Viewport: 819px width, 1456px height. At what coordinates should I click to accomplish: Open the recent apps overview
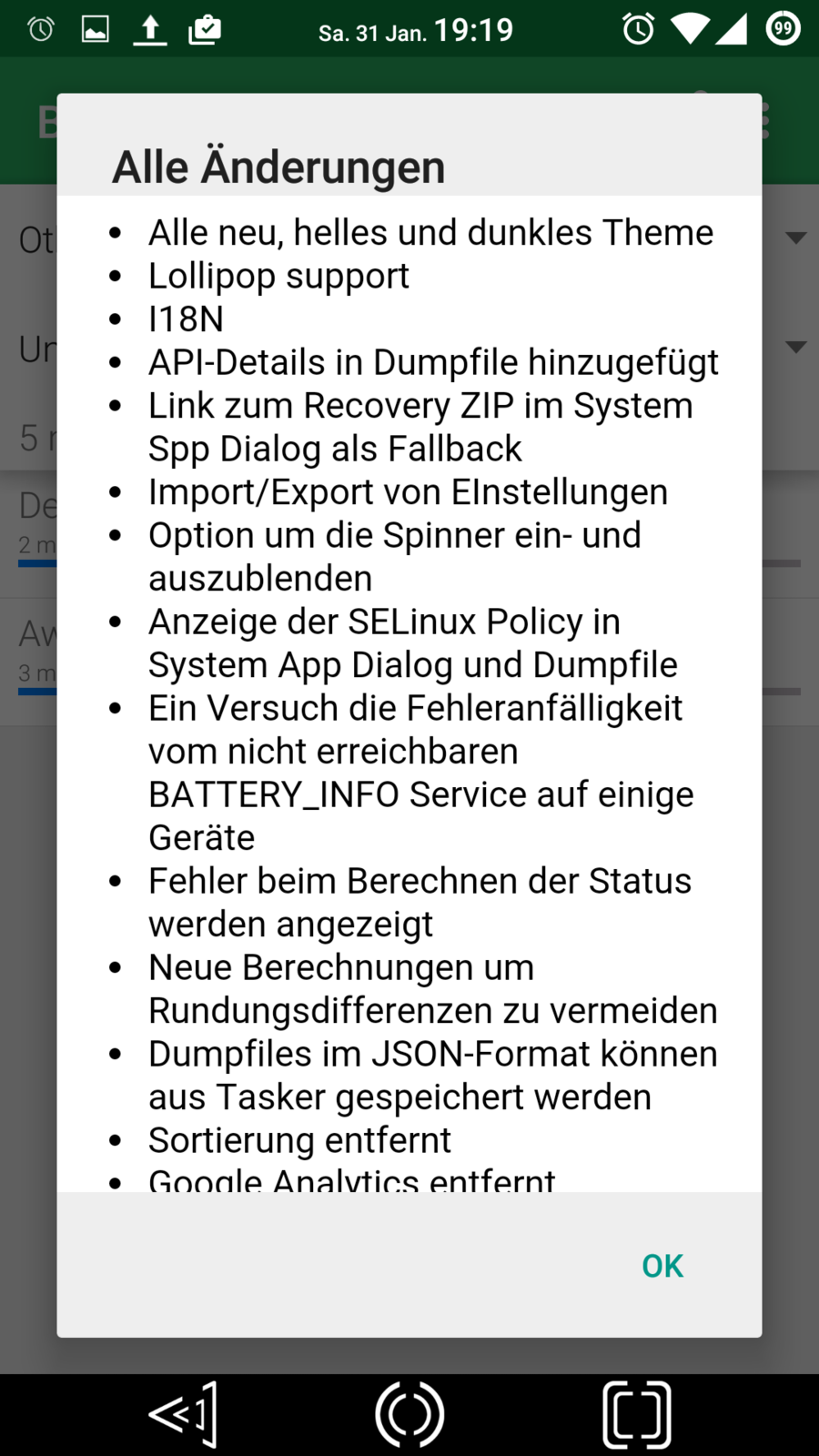point(636,1414)
